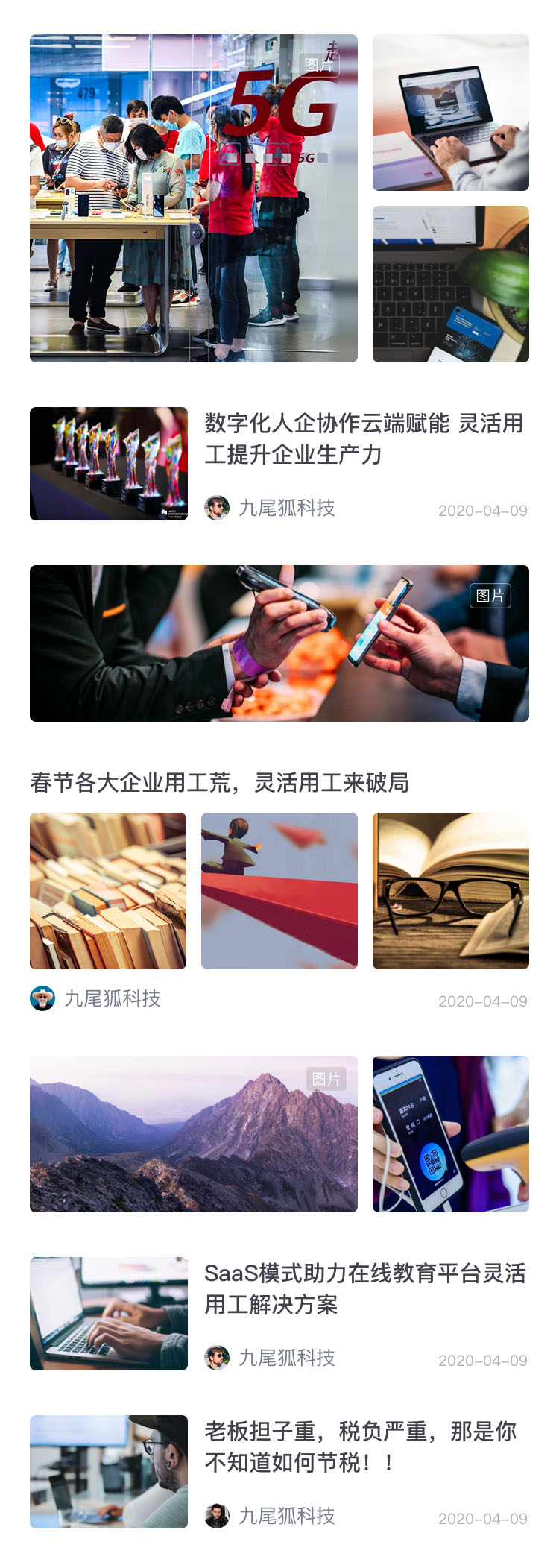View the glasses on open book photo
The height and width of the screenshot is (1568, 559).
(450, 891)
